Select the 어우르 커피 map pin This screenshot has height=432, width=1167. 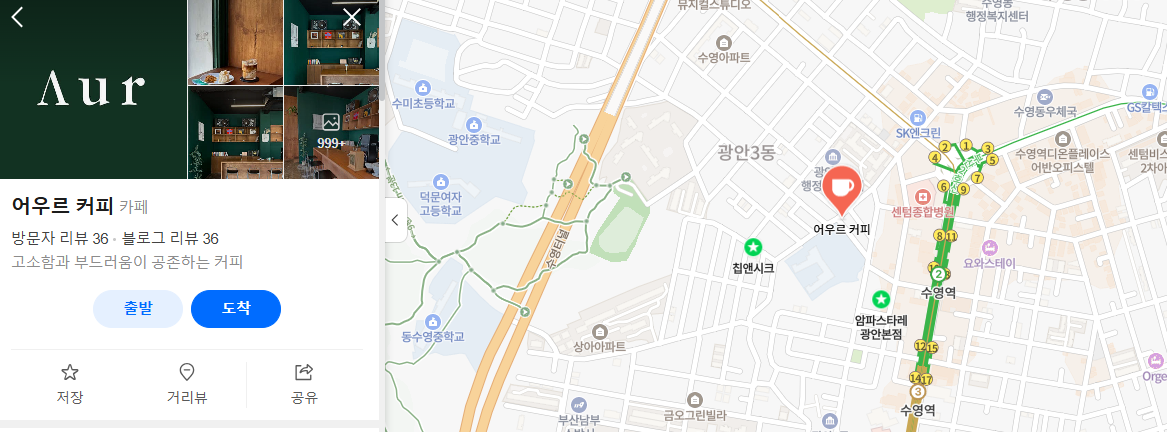(842, 190)
